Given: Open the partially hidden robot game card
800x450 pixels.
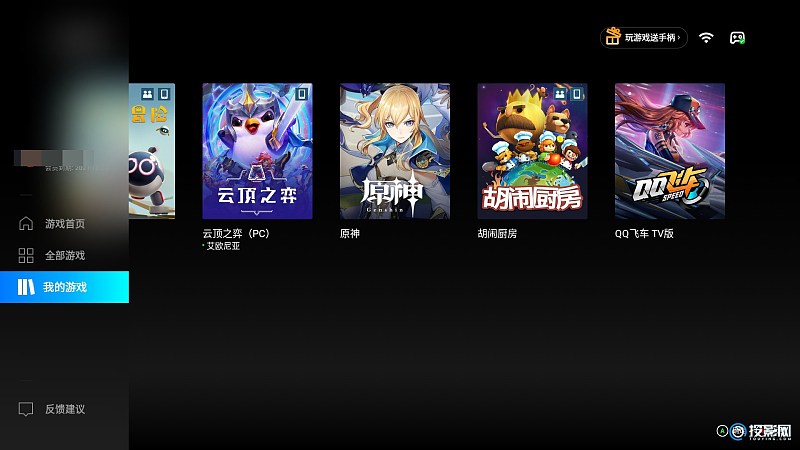Looking at the screenshot, I should (152, 151).
